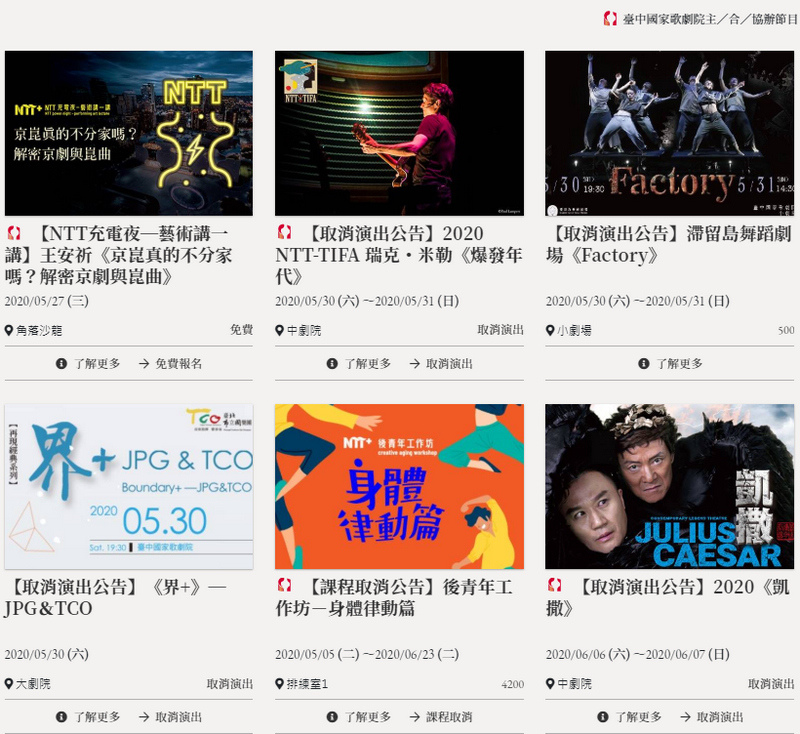Image resolution: width=800 pixels, height=734 pixels.
Task: Tap 課程取消 link under 後青年工作坊
Action: click(x=441, y=717)
